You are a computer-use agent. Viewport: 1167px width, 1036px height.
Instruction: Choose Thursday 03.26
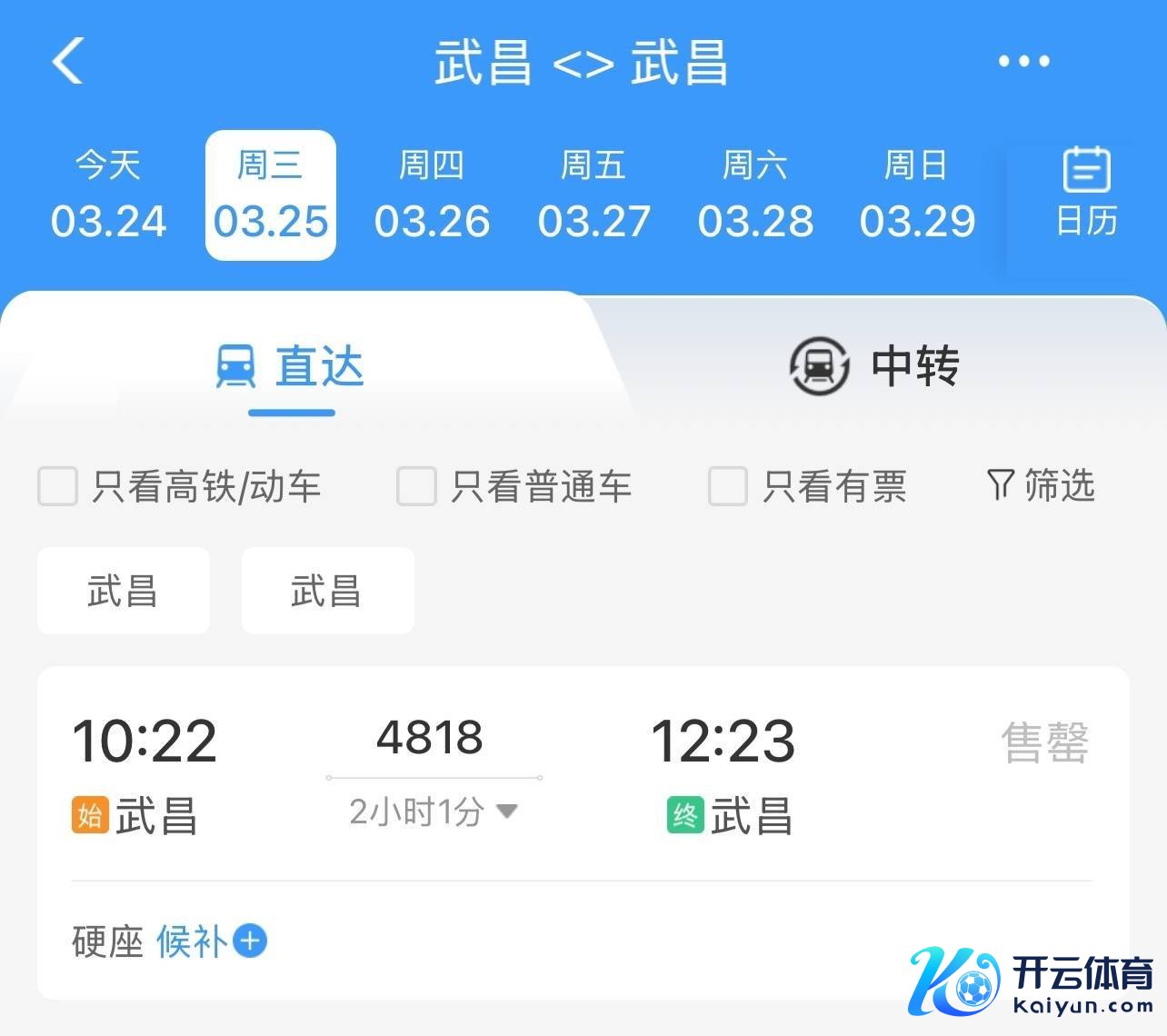[433, 195]
